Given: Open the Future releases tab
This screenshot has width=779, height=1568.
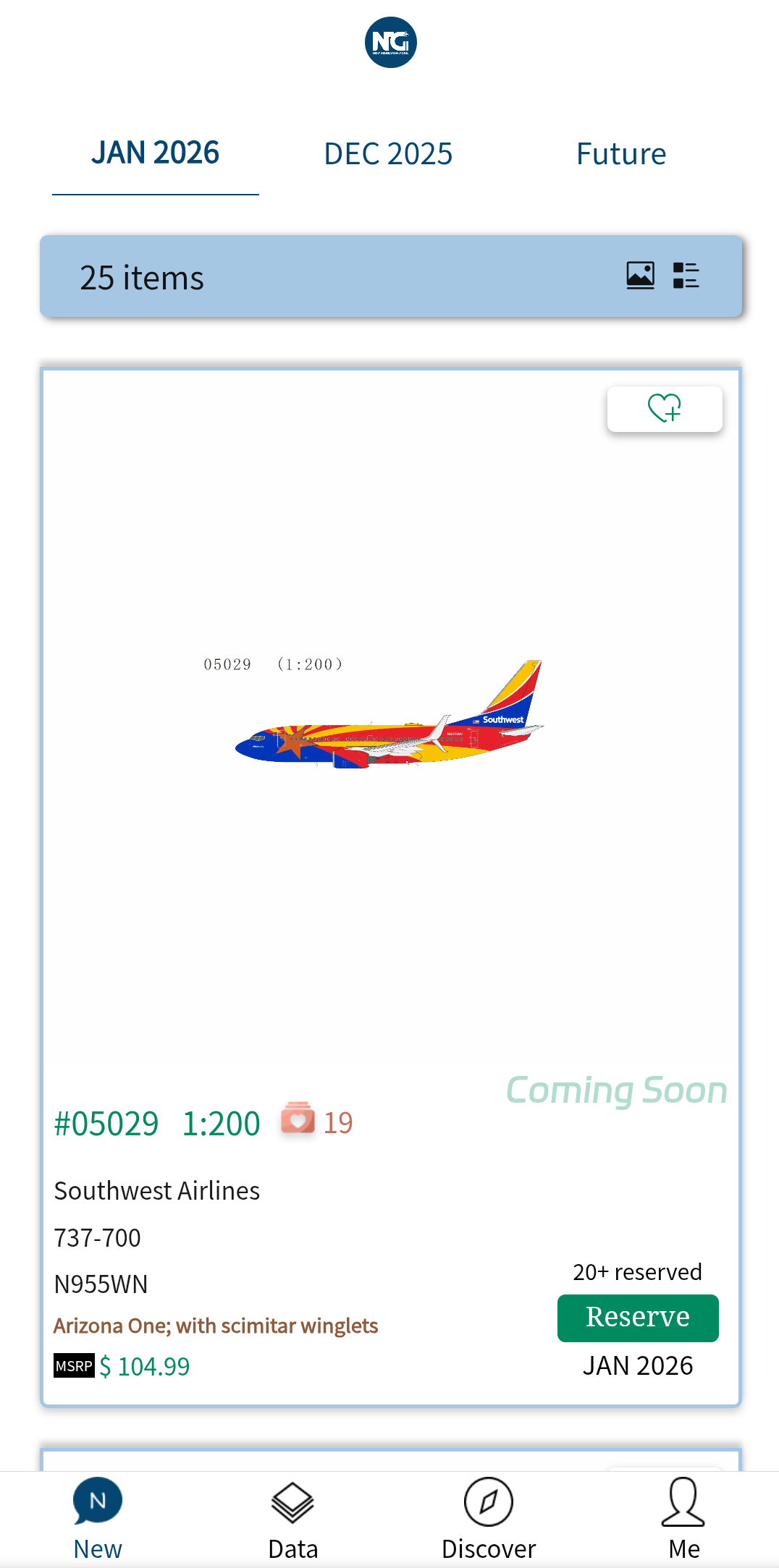Looking at the screenshot, I should (620, 154).
